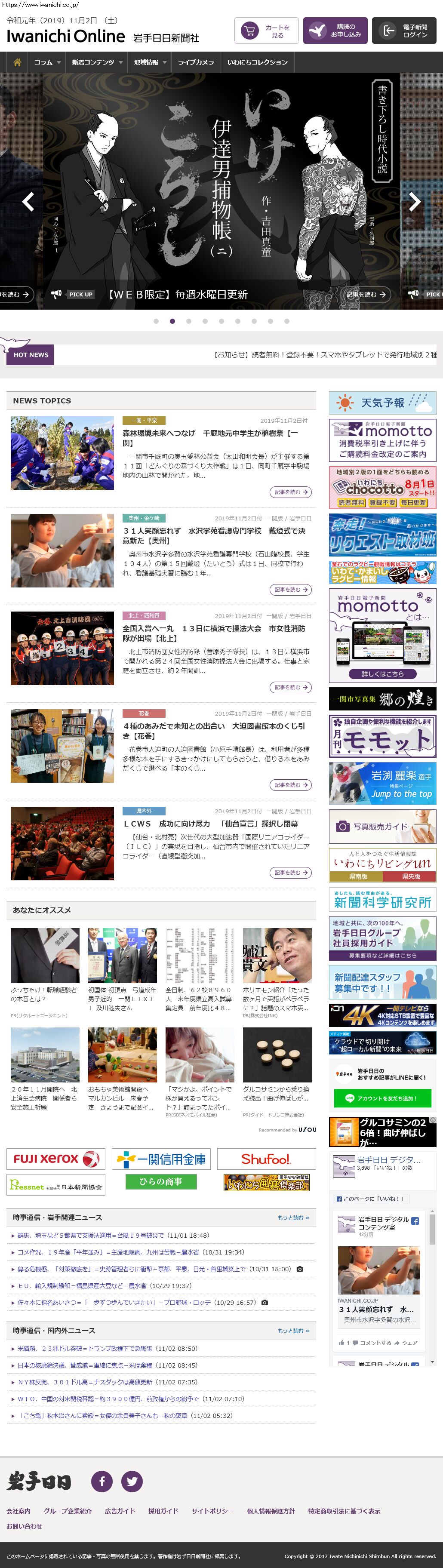
Task: Open もっと読む for 岩手関連ニュース
Action: pos(293,1217)
